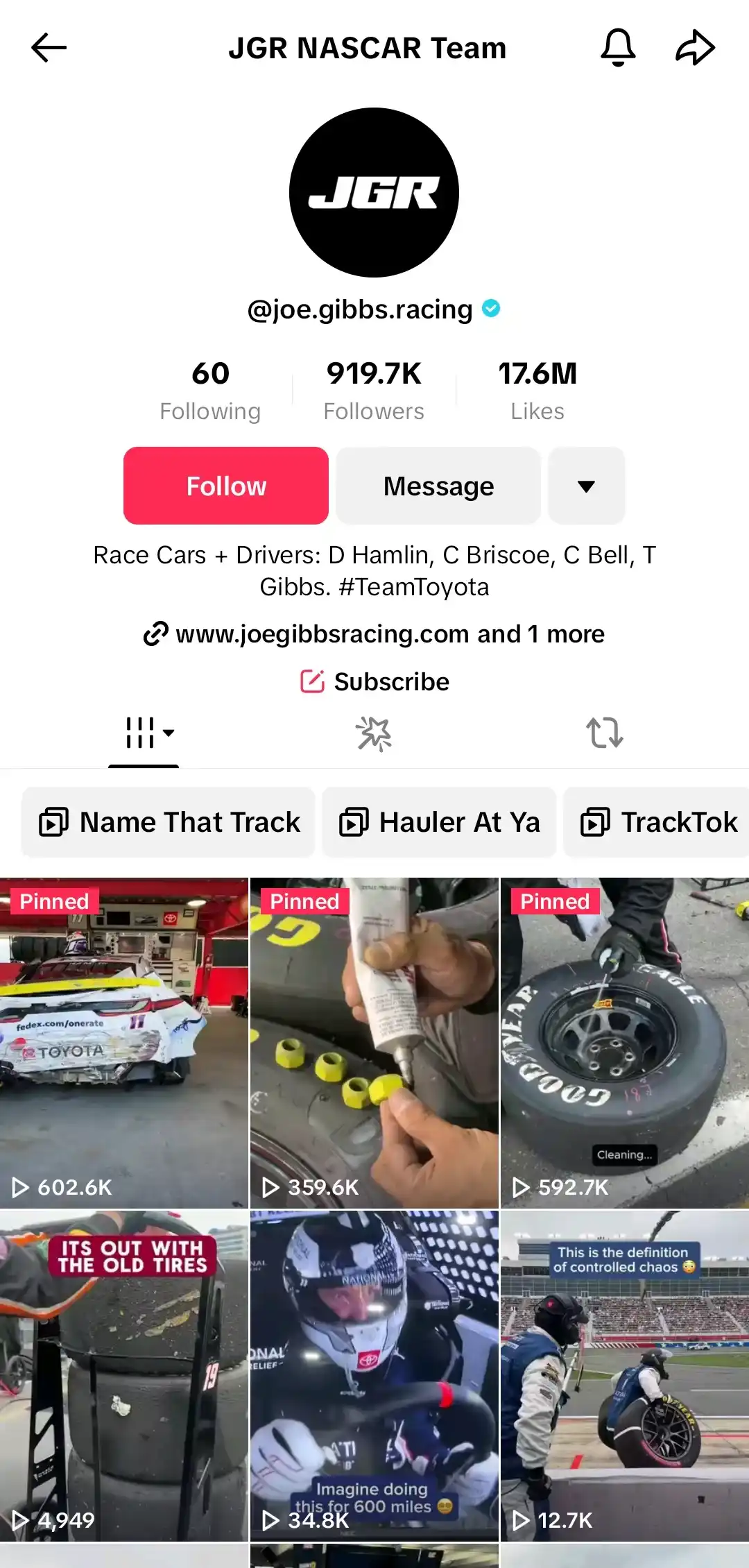
Task: Expand the 'and 1 more' links entry
Action: [540, 633]
